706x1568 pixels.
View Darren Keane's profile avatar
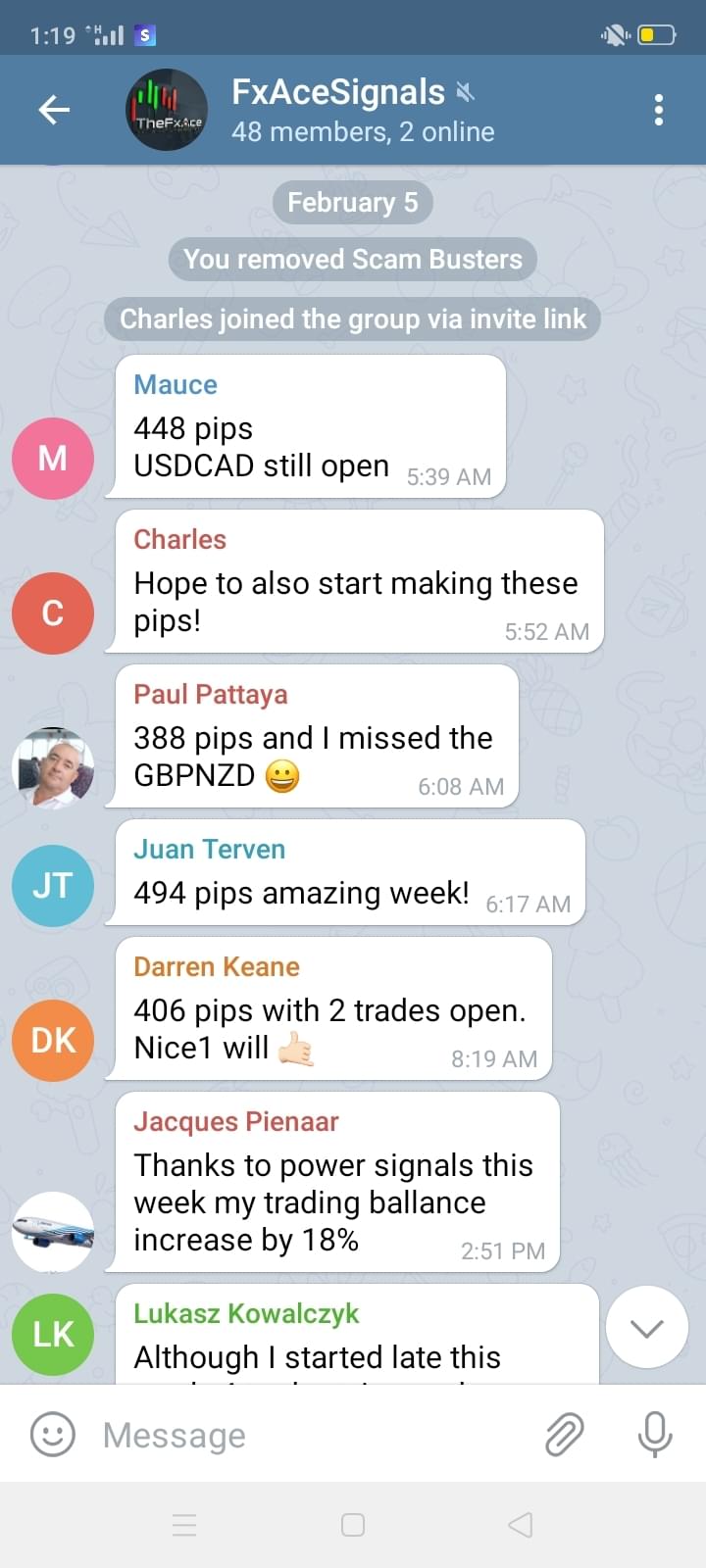point(53,1040)
